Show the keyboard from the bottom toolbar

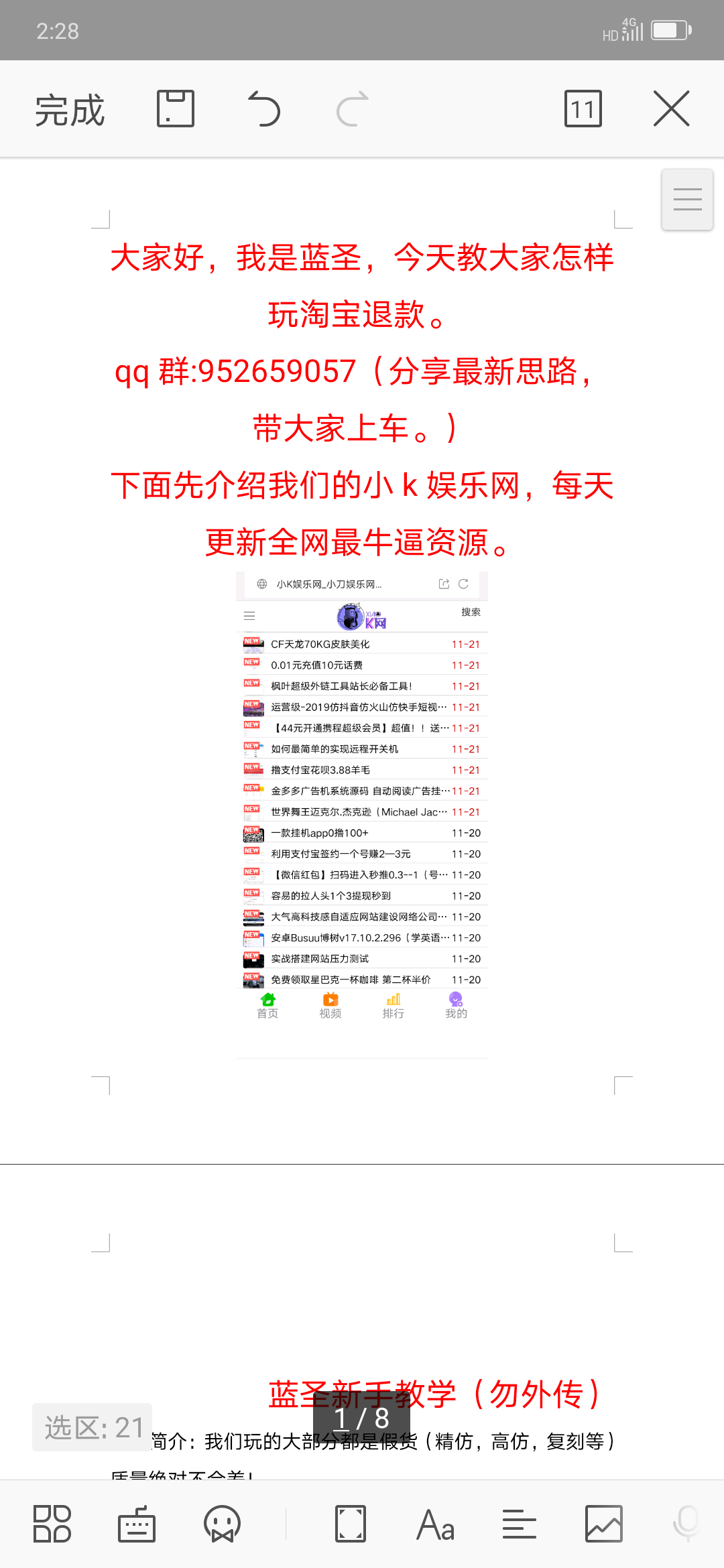click(137, 1524)
